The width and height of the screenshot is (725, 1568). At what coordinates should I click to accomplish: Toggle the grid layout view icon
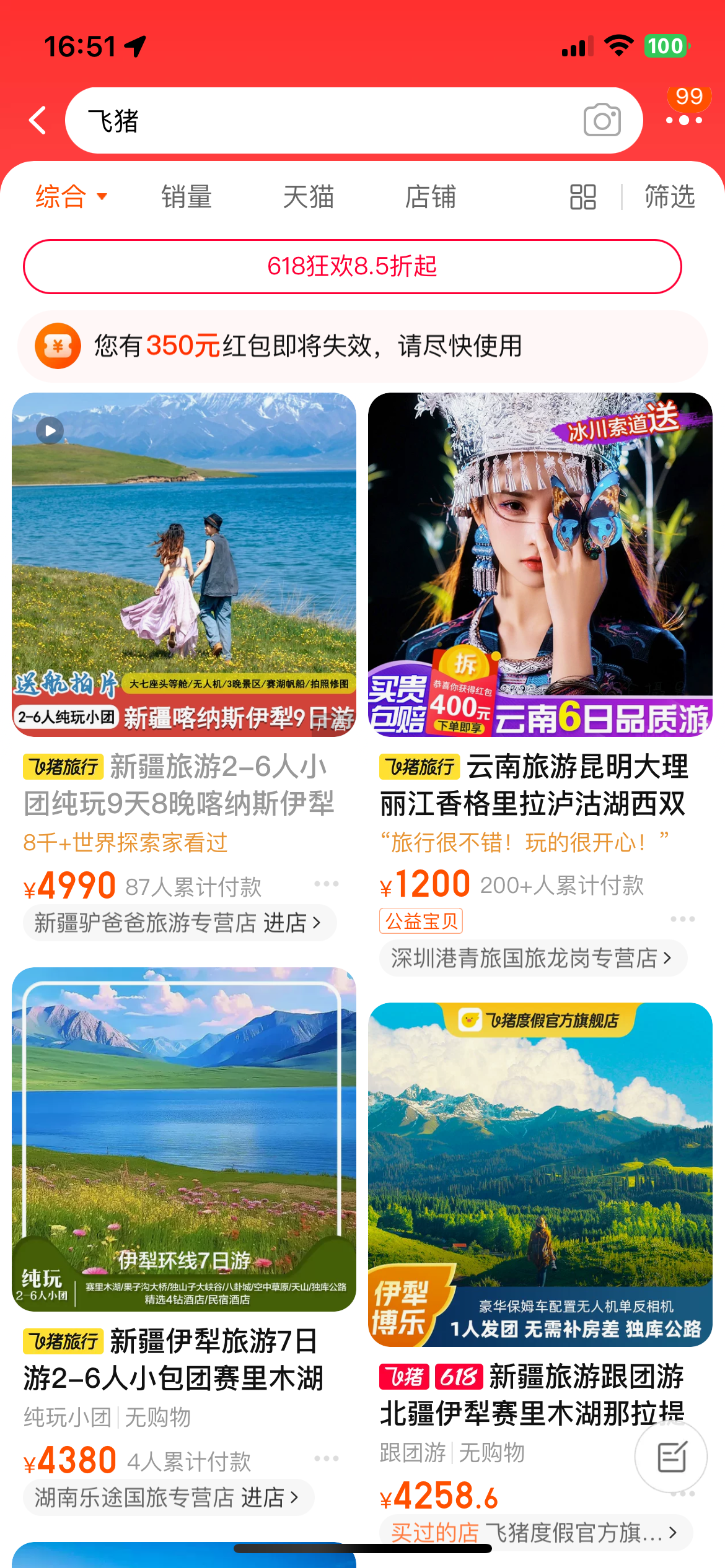pos(582,197)
